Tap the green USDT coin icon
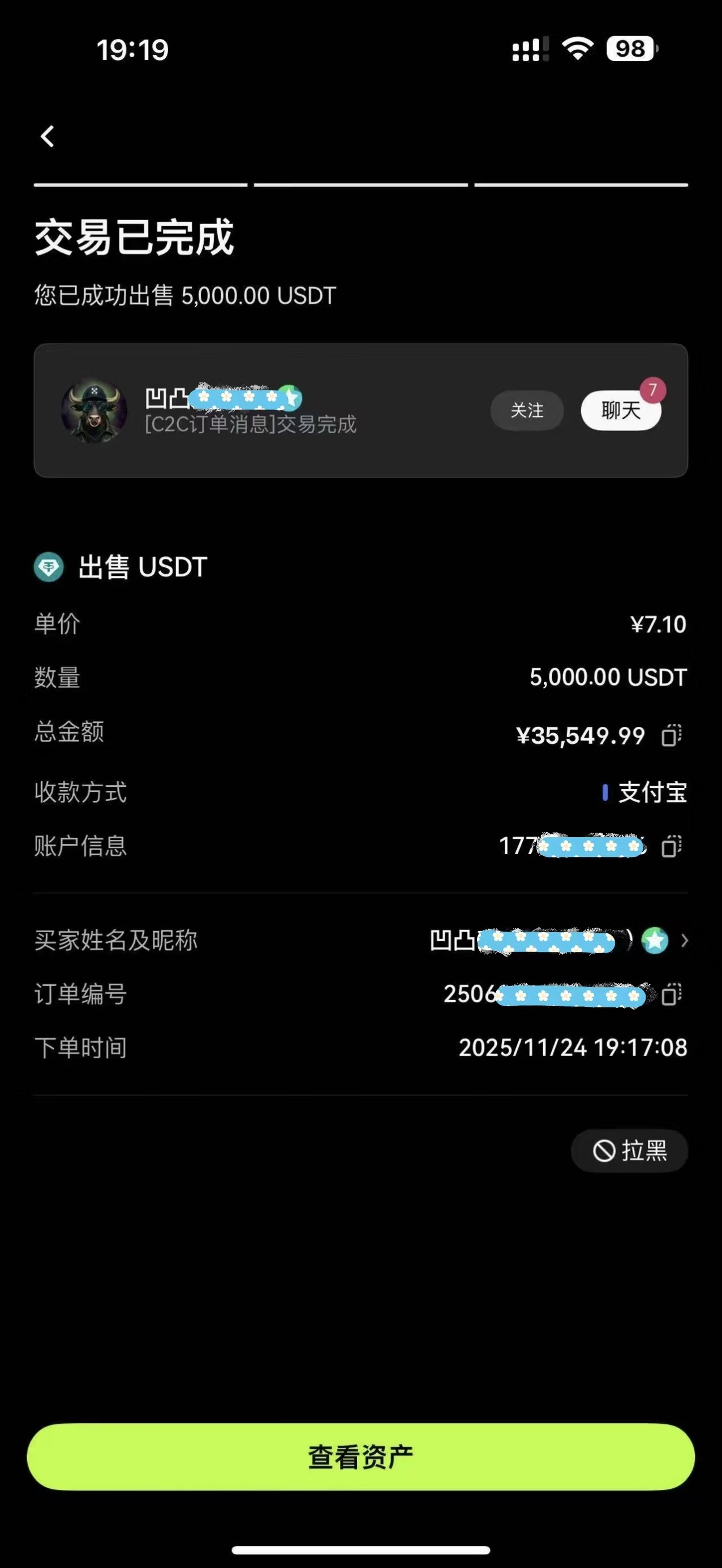This screenshot has width=722, height=1568. (x=50, y=567)
